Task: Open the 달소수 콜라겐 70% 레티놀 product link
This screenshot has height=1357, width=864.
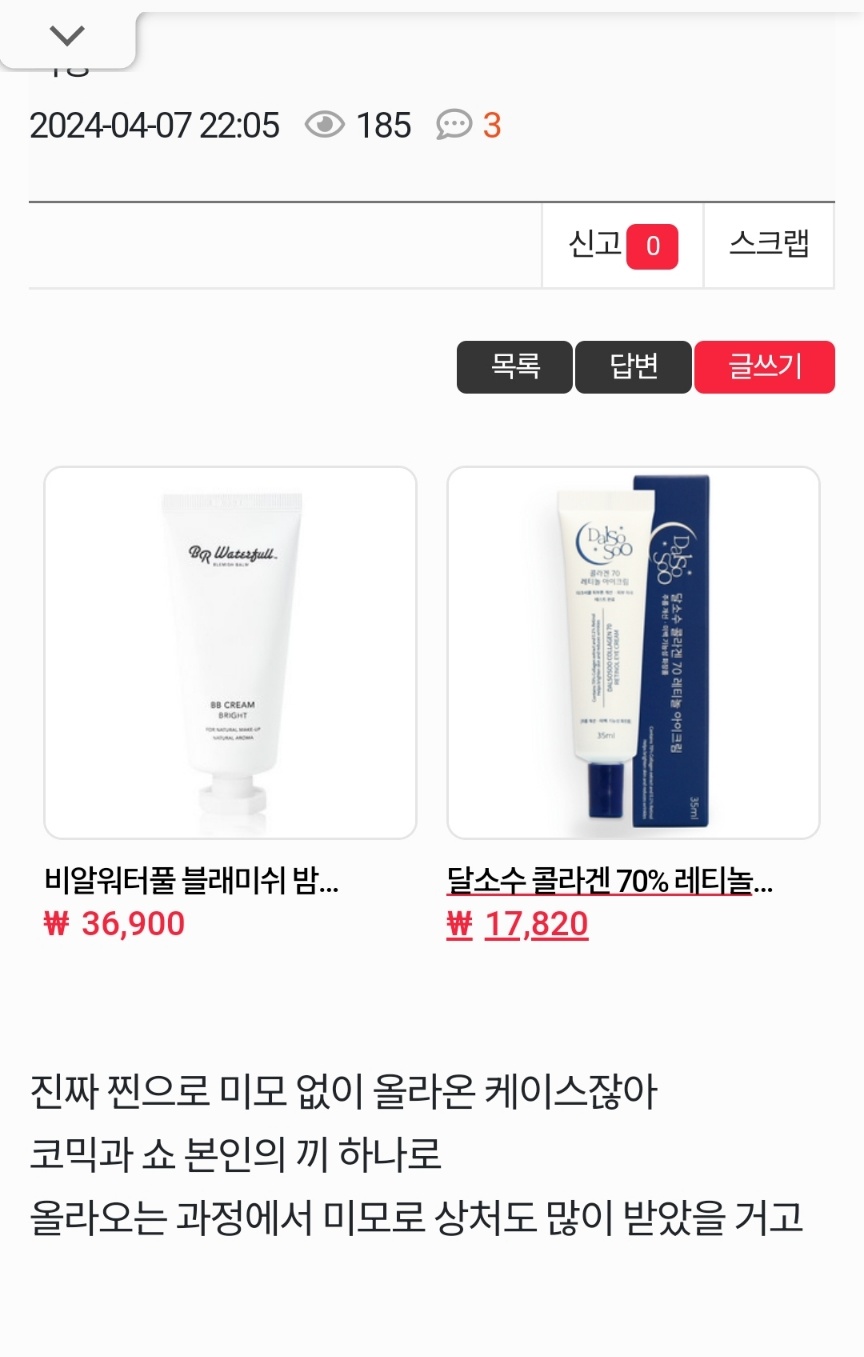Action: click(x=609, y=882)
